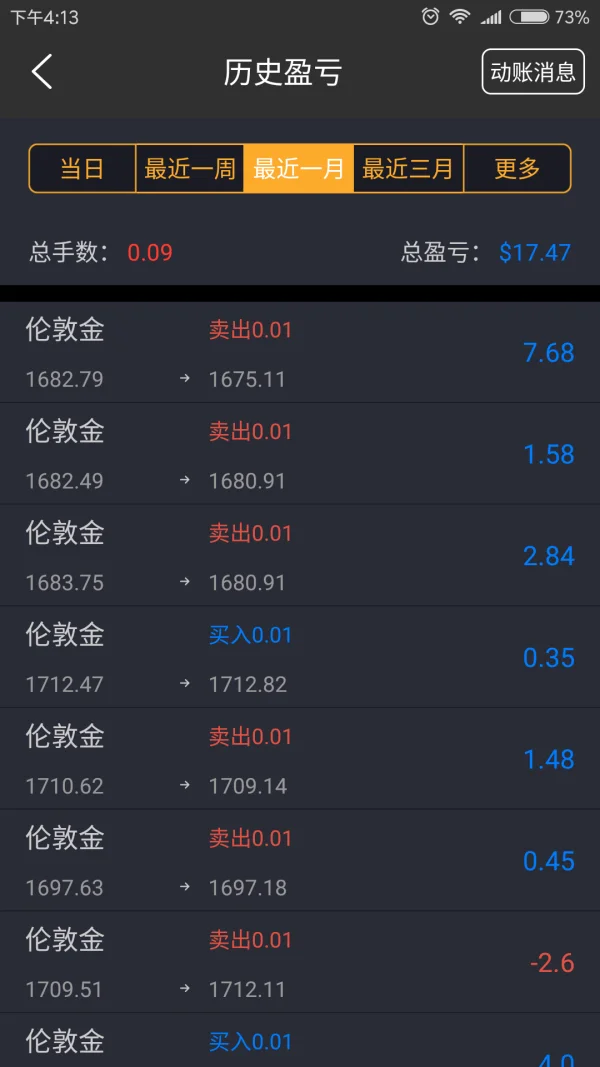Go back from the 历史盈亏 page
Viewport: 600px width, 1067px height.
(42, 72)
